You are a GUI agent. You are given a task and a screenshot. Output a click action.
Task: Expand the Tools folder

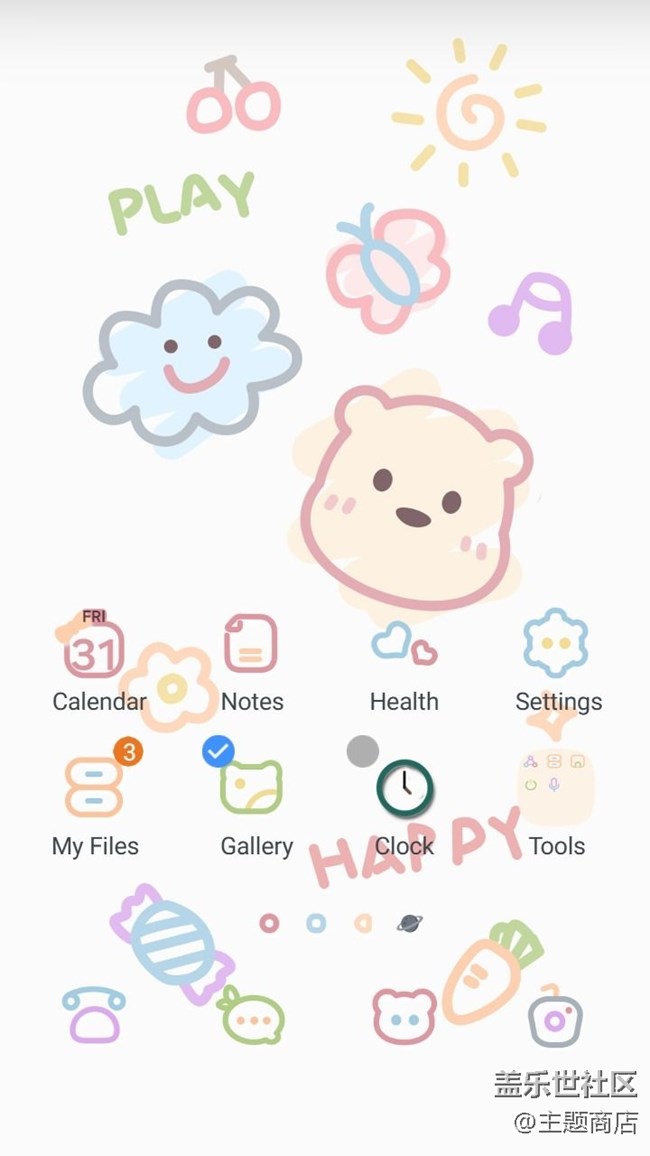556,788
